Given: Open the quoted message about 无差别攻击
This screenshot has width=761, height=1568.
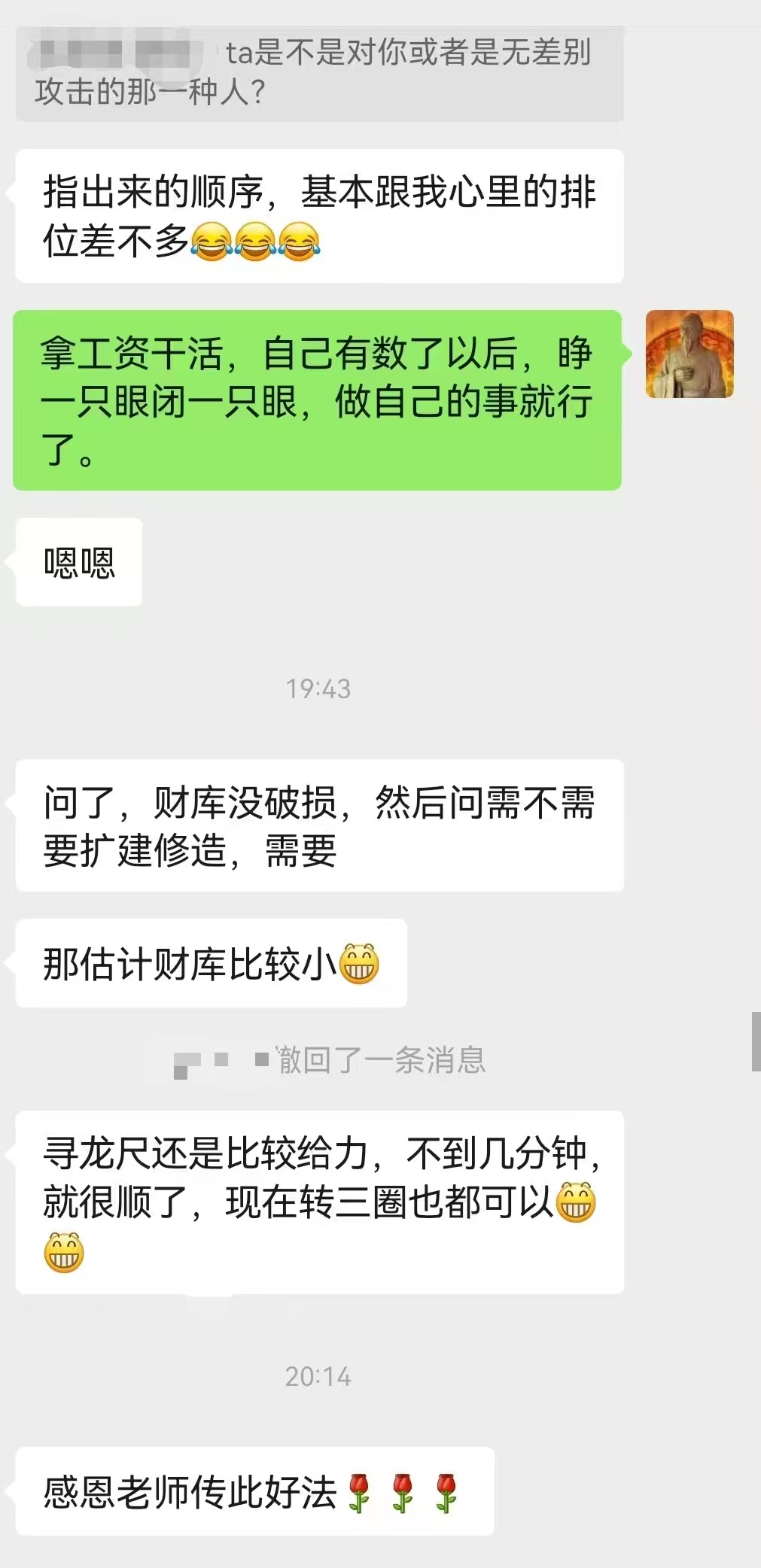Looking at the screenshot, I should (x=319, y=73).
